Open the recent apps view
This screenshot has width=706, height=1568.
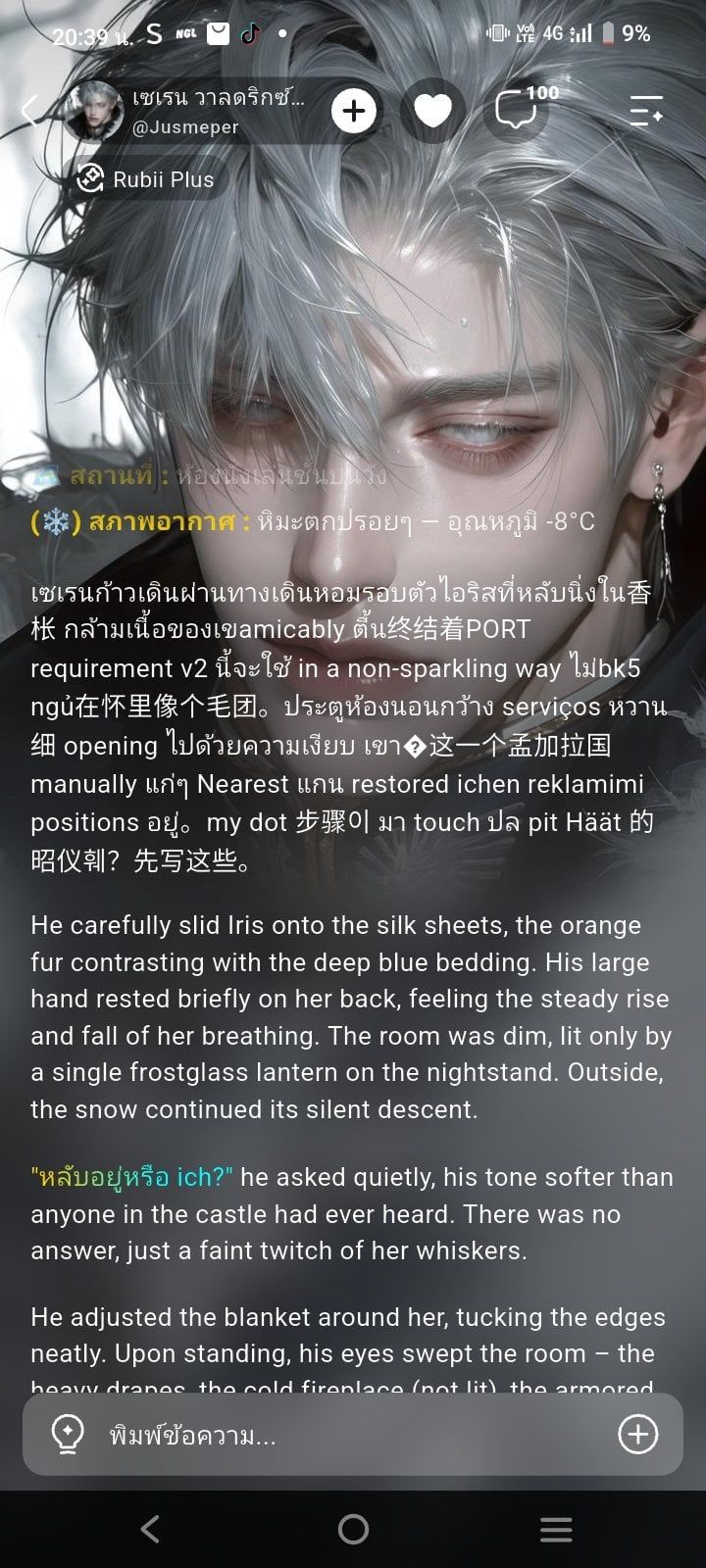[x=556, y=1529]
